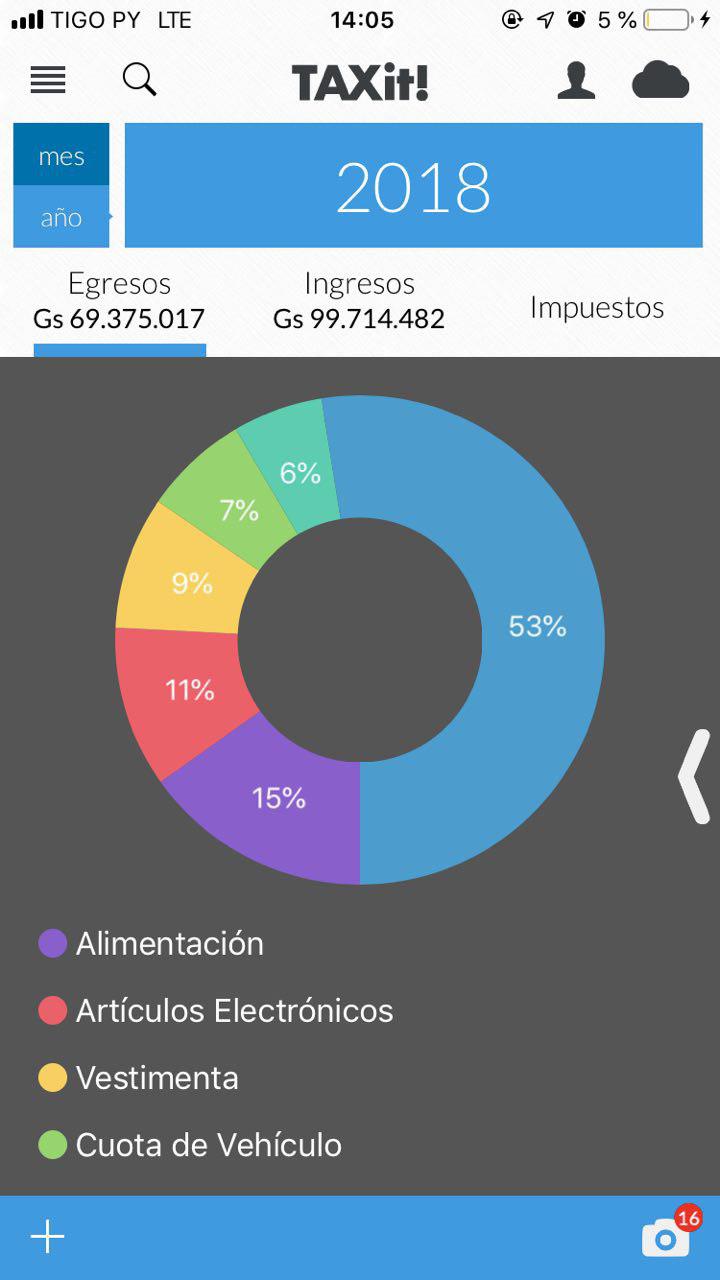Switch to the Impuestos tab
720x1280 pixels.
(597, 307)
